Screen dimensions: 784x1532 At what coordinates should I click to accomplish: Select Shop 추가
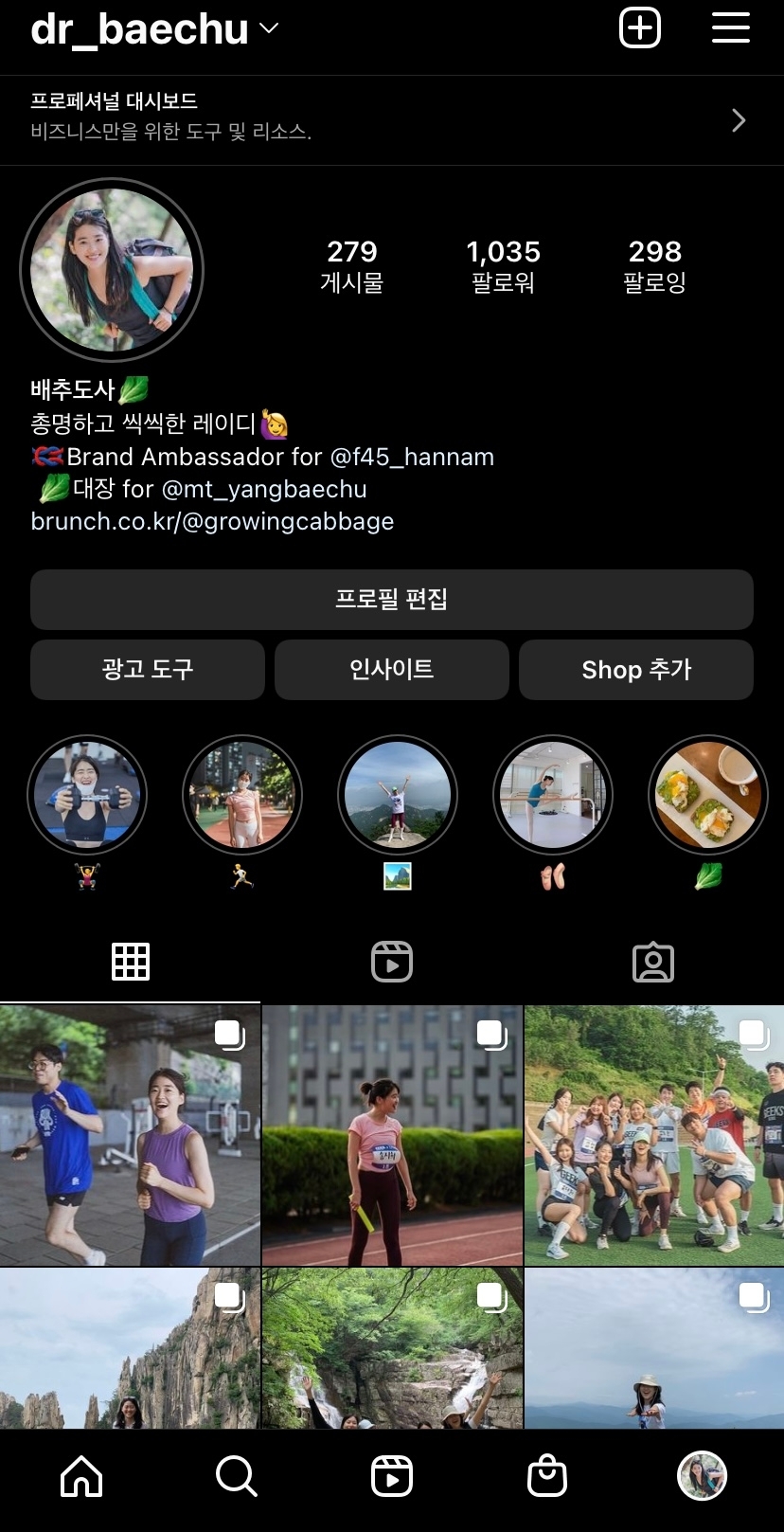635,669
